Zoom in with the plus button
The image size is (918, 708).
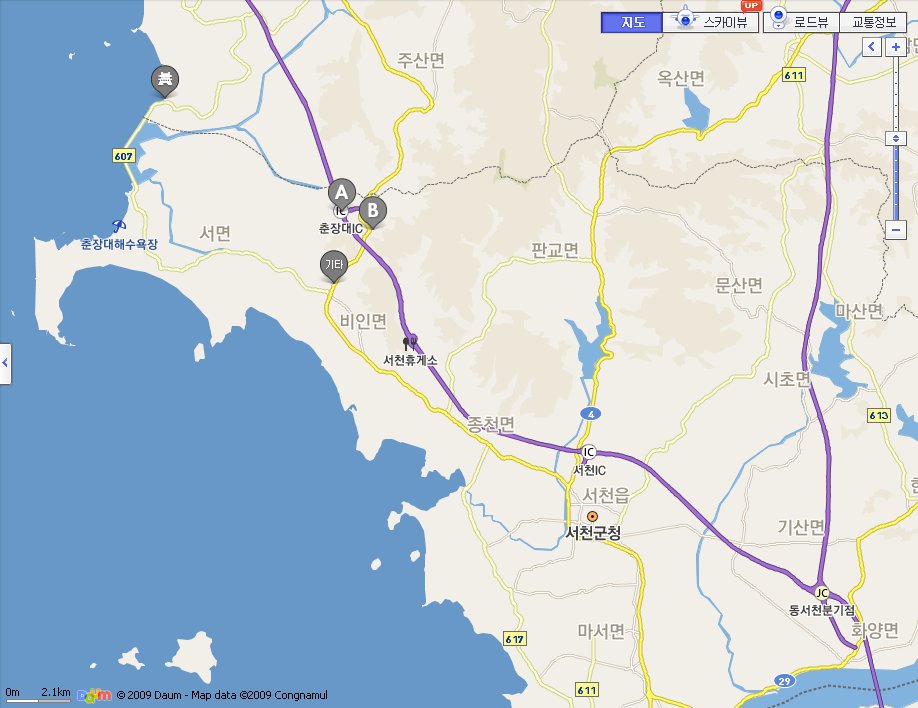(x=896, y=47)
